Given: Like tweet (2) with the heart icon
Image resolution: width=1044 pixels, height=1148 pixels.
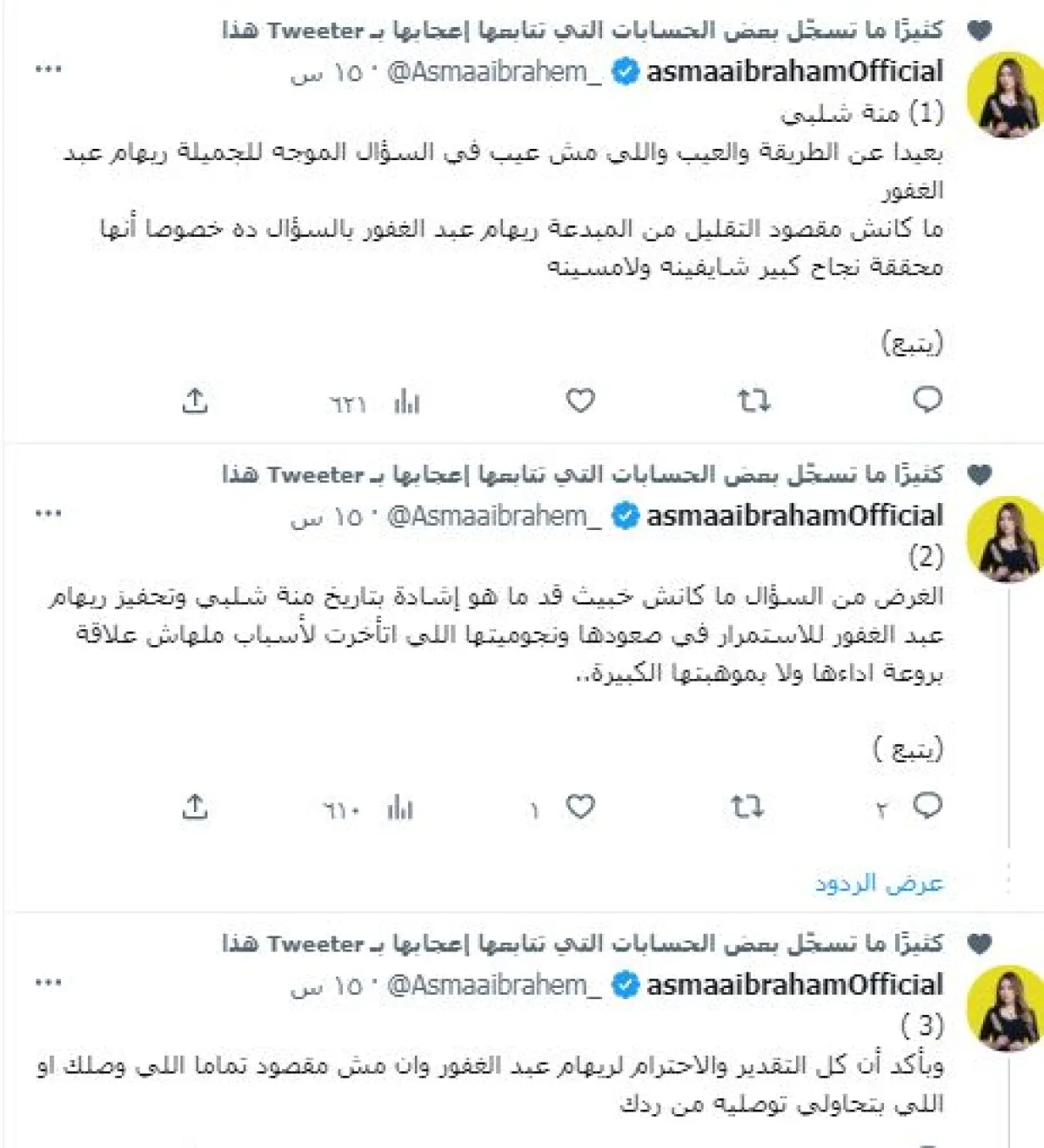Looking at the screenshot, I should [x=580, y=808].
